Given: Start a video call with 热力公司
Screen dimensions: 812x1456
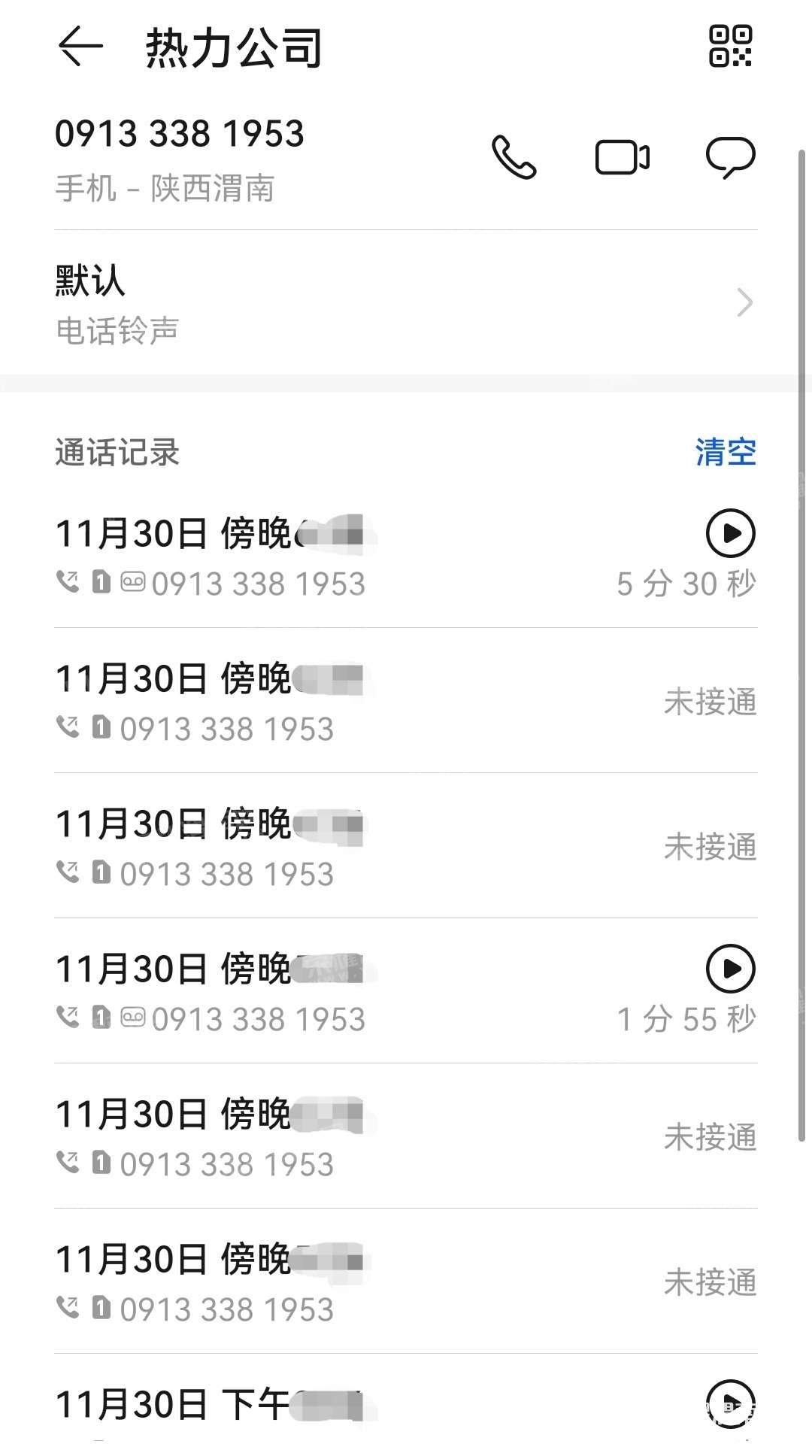Looking at the screenshot, I should point(622,157).
